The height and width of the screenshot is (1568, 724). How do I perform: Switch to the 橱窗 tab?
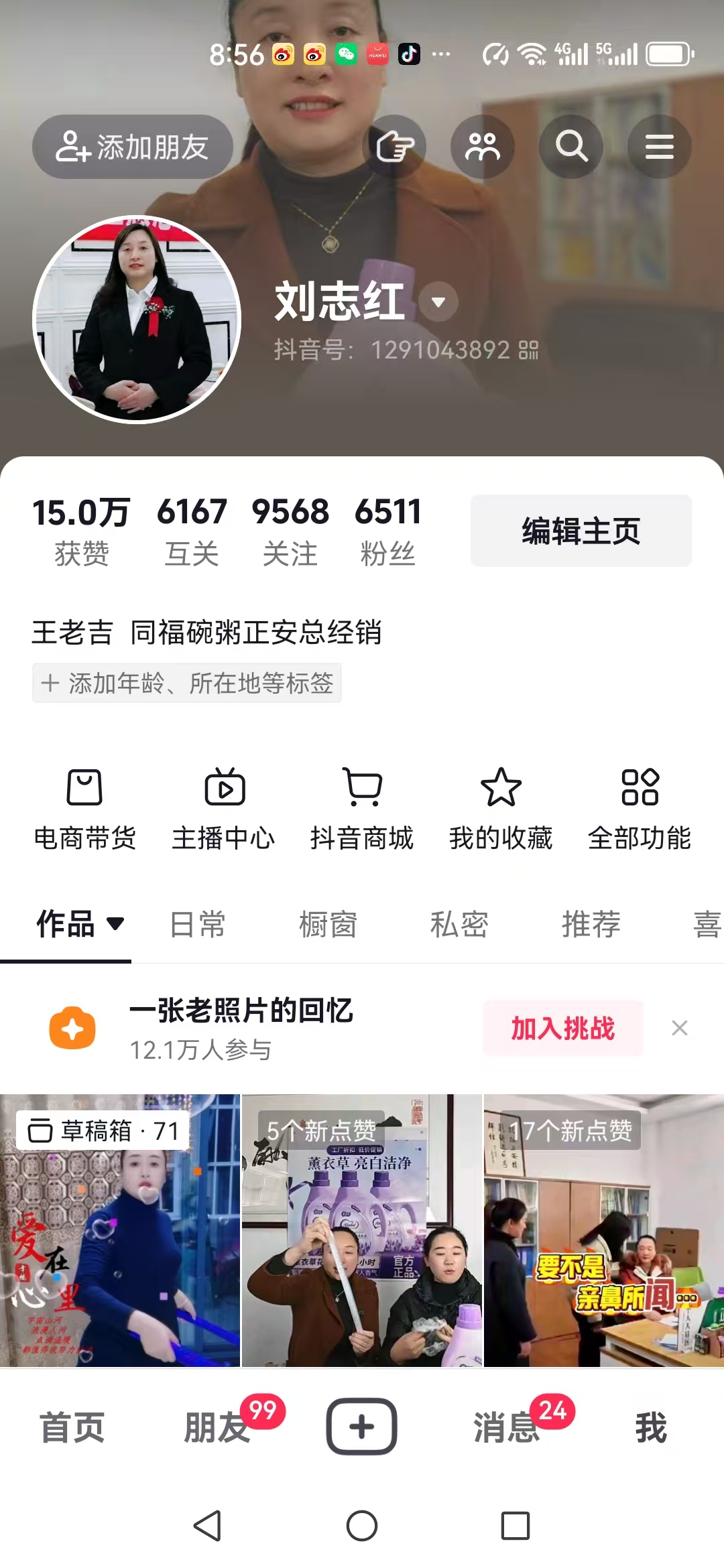[x=328, y=924]
